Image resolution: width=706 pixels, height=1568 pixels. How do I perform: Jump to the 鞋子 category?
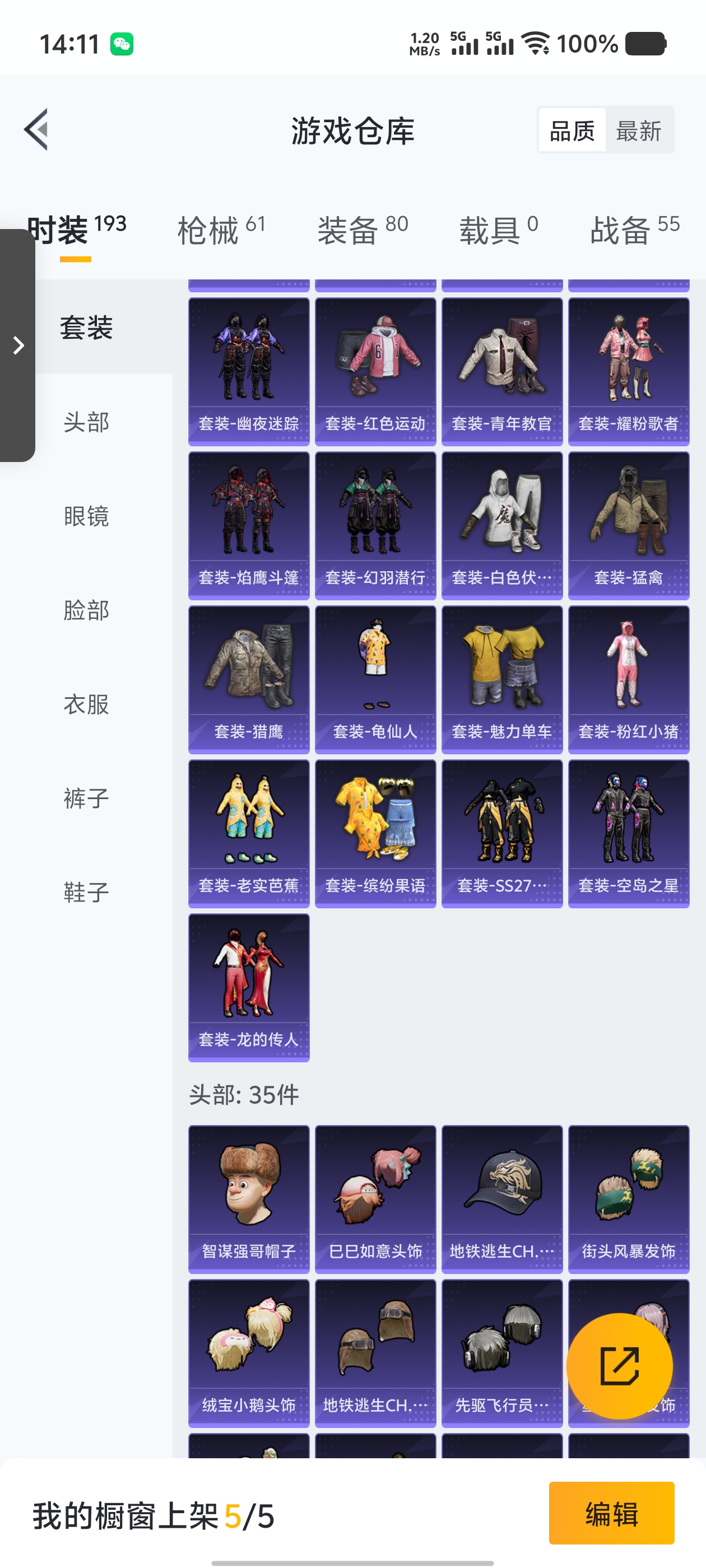pyautogui.click(x=86, y=892)
